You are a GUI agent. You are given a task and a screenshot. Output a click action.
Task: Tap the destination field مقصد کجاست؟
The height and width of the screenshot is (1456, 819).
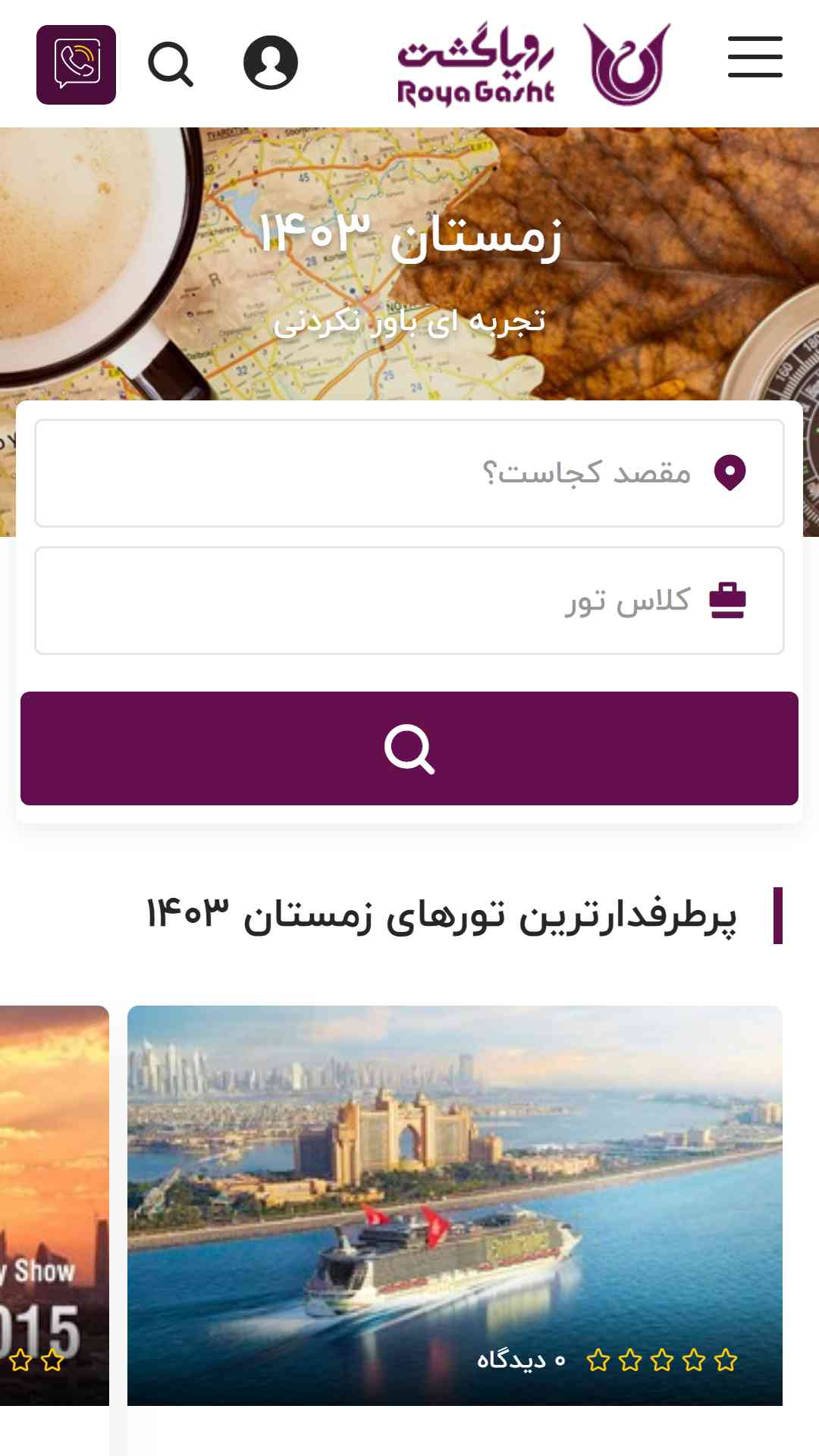(409, 472)
